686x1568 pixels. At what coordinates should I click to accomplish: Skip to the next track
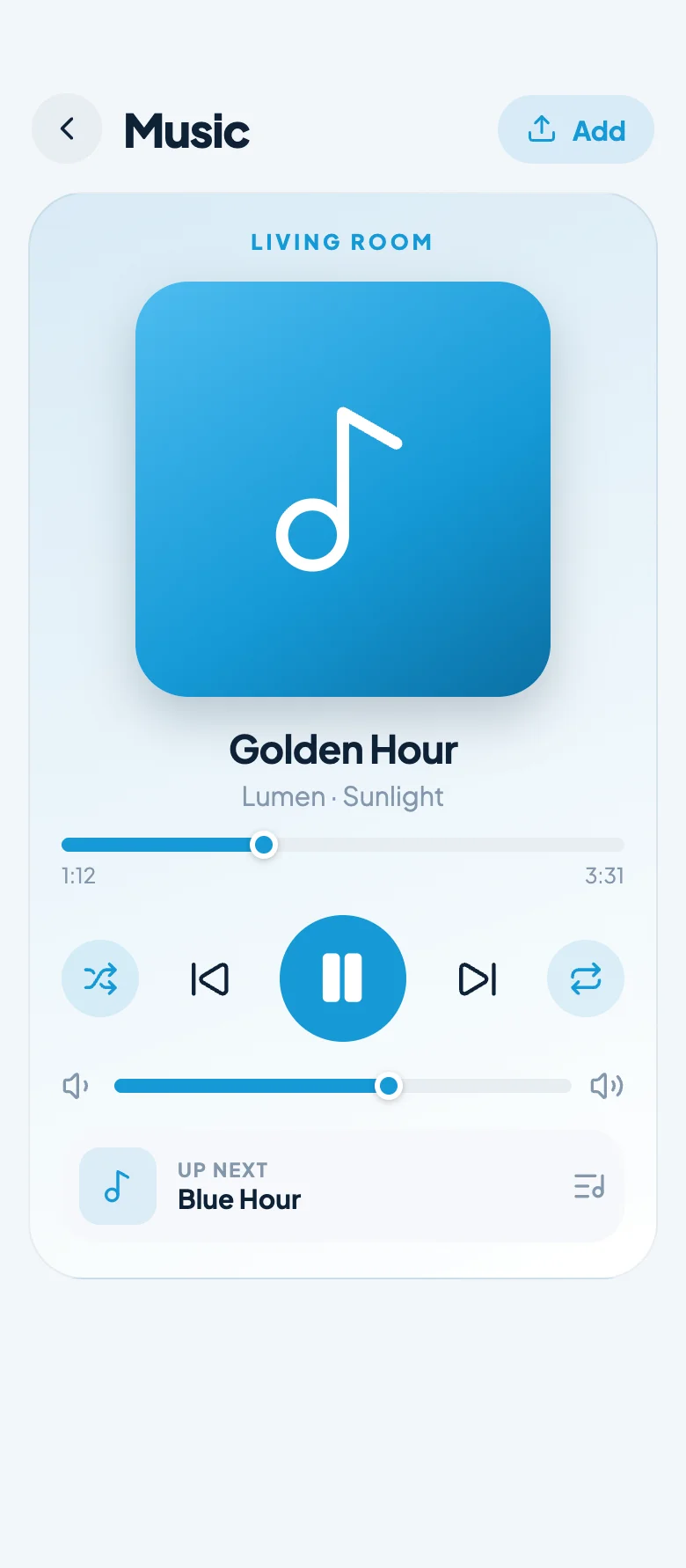(x=477, y=978)
